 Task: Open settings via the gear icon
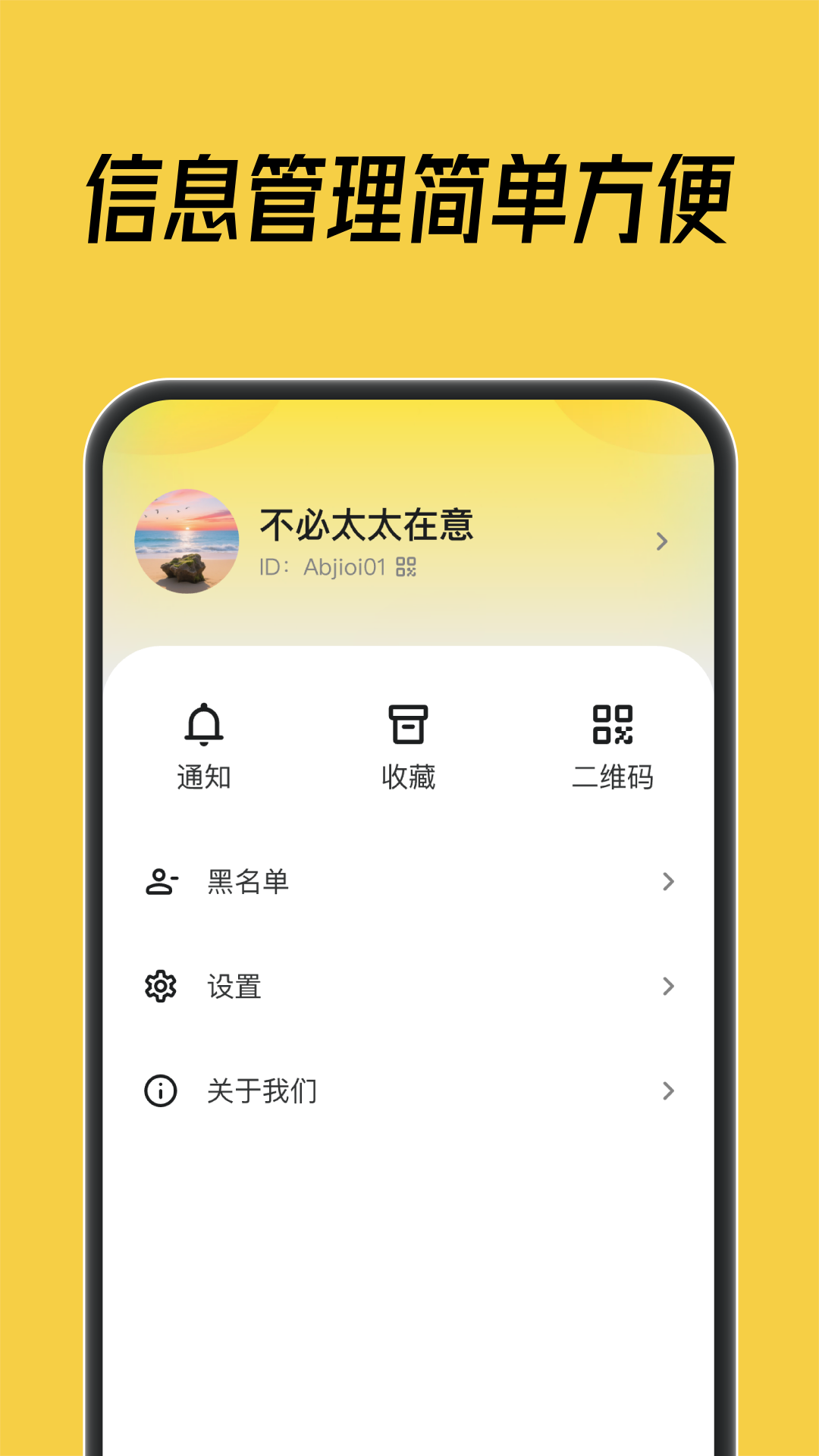[159, 987]
